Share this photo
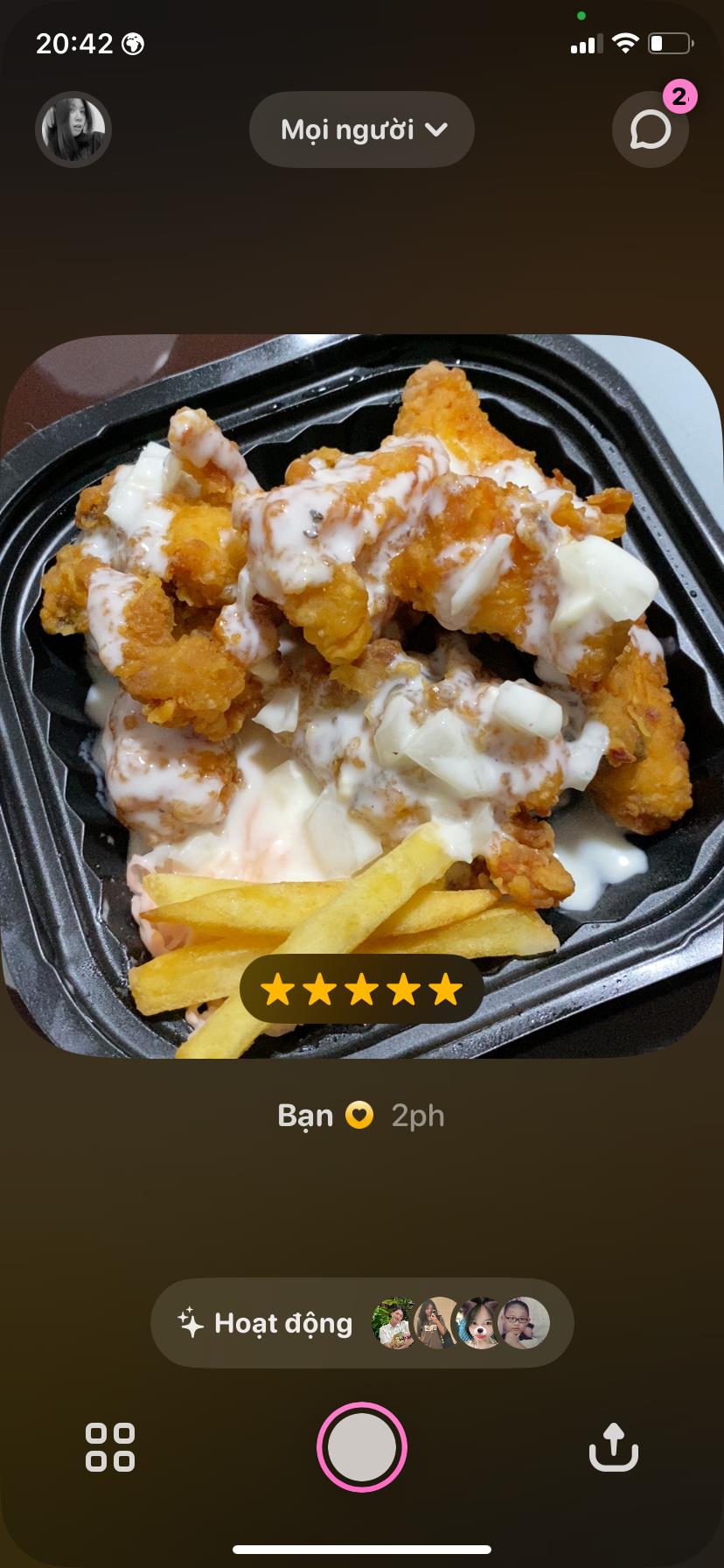 613,1446
